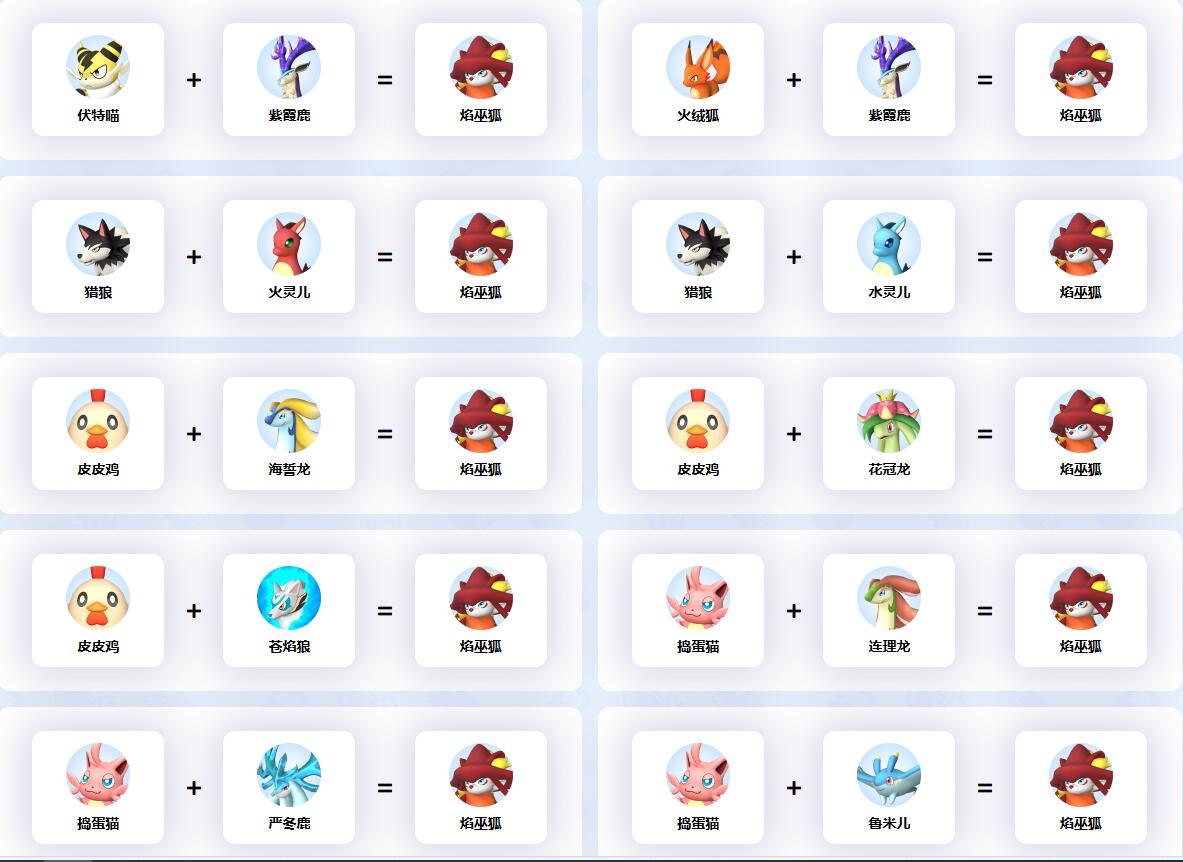The width and height of the screenshot is (1183, 862).
Task: Open the 伏特喵 creature card
Action: click(98, 79)
